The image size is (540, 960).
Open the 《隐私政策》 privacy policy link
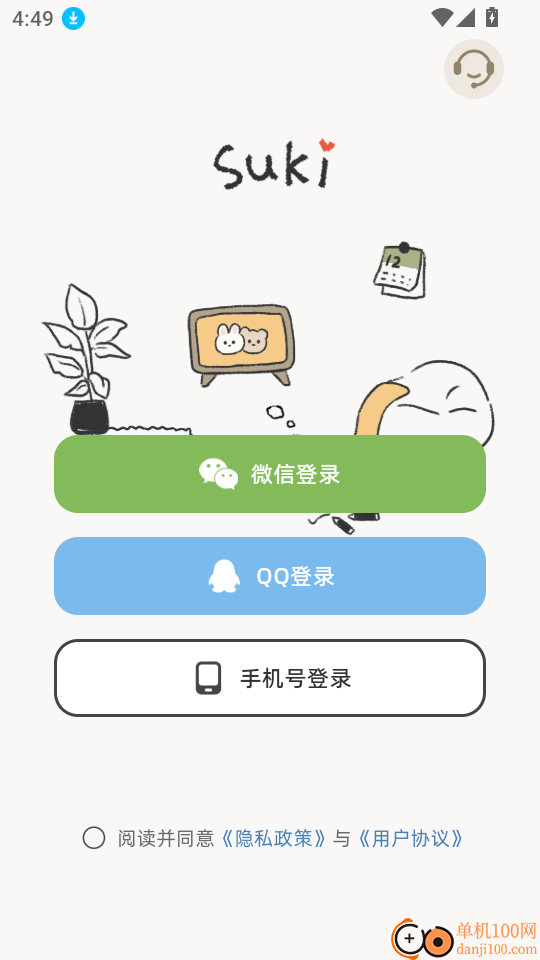(273, 838)
